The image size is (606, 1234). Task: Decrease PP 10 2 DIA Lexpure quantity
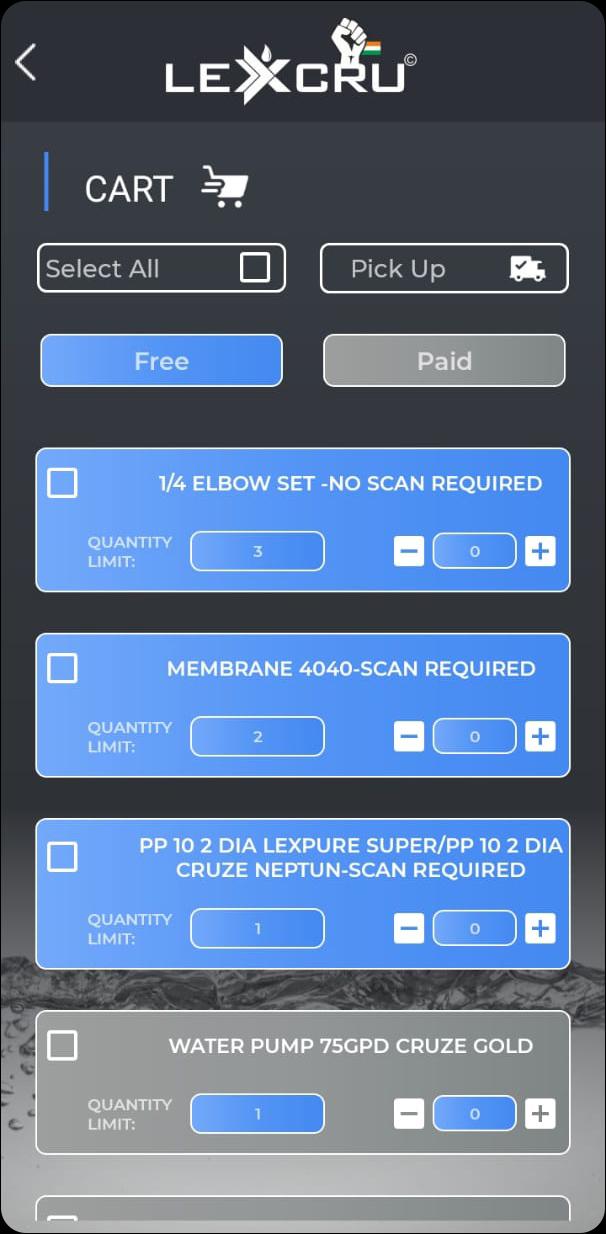(x=409, y=928)
